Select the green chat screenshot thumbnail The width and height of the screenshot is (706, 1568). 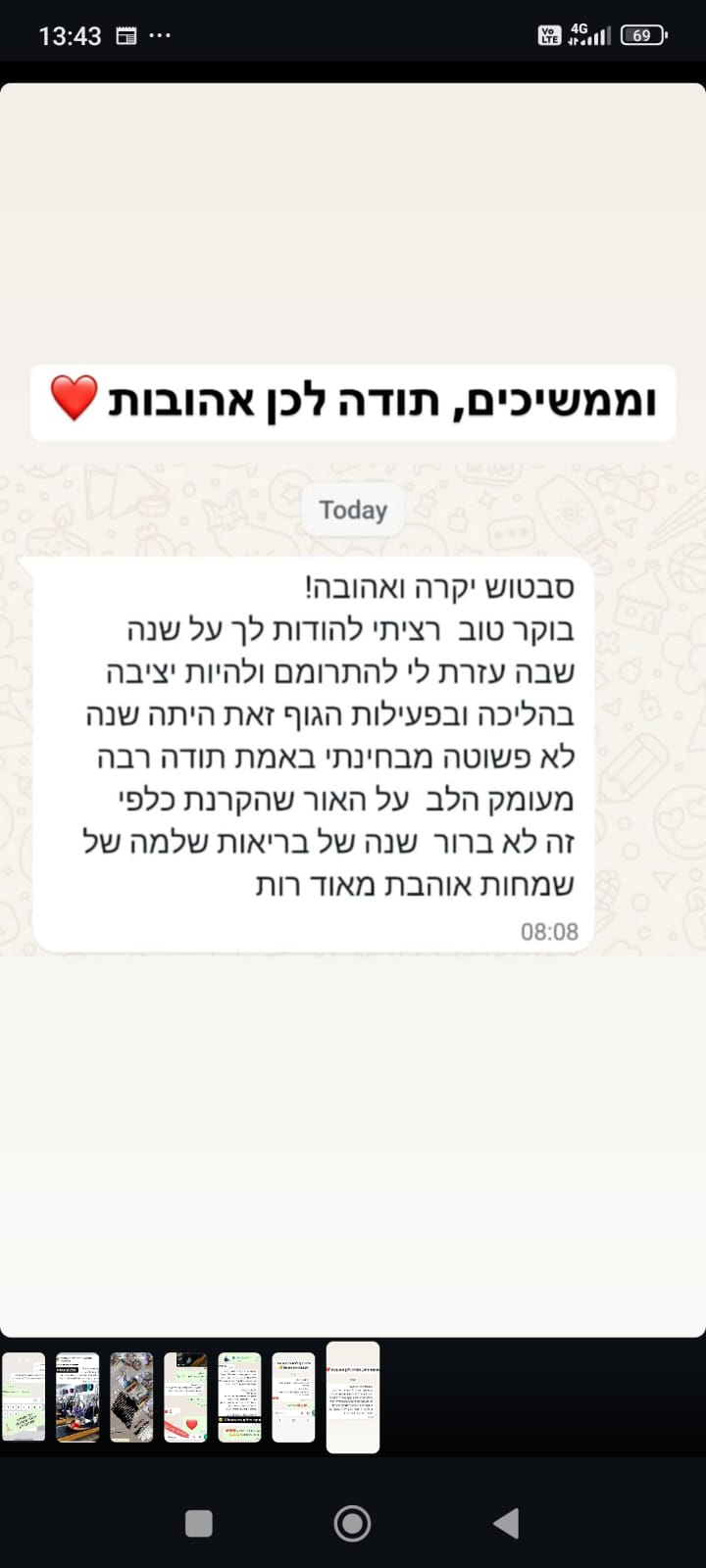(x=240, y=1397)
